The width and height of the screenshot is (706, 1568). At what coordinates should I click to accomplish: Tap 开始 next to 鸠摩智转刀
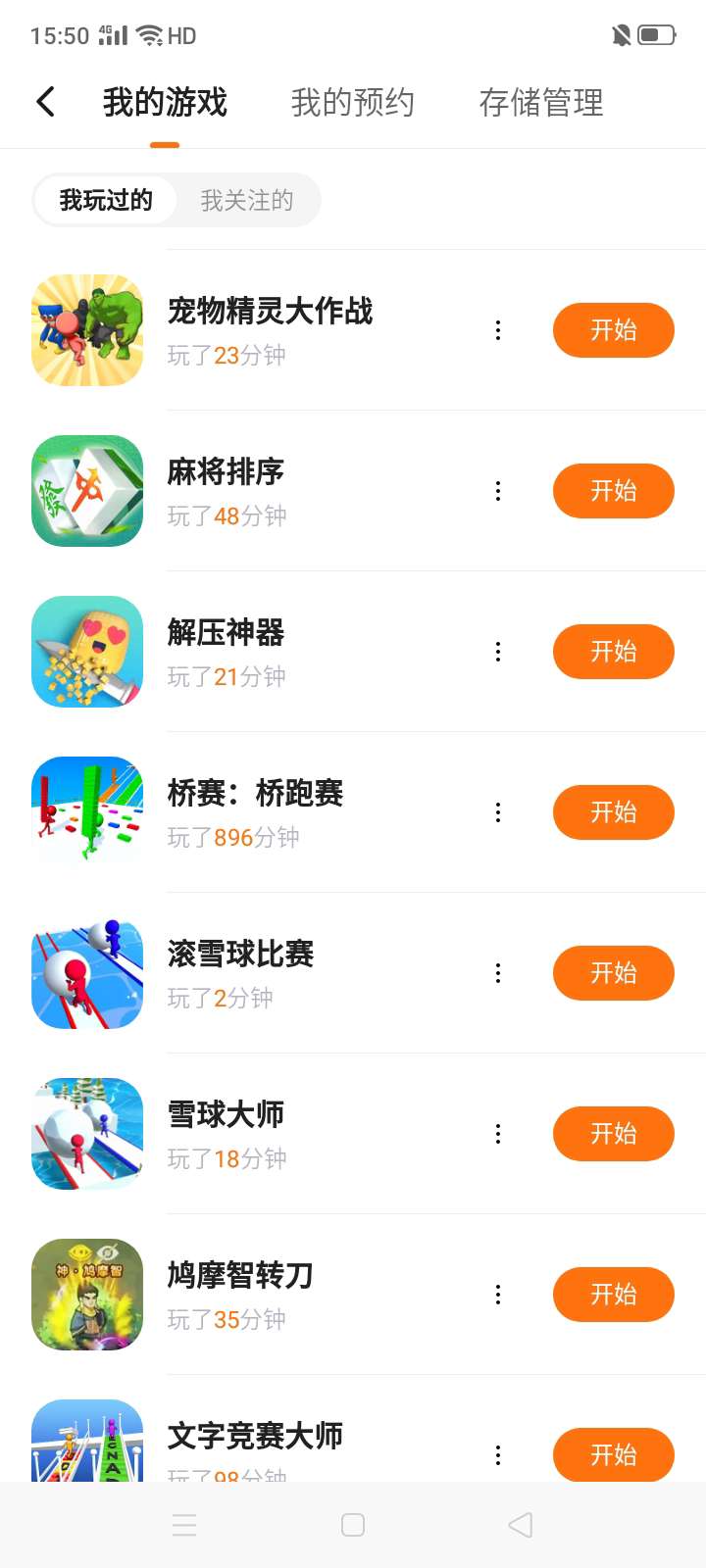(x=613, y=1295)
